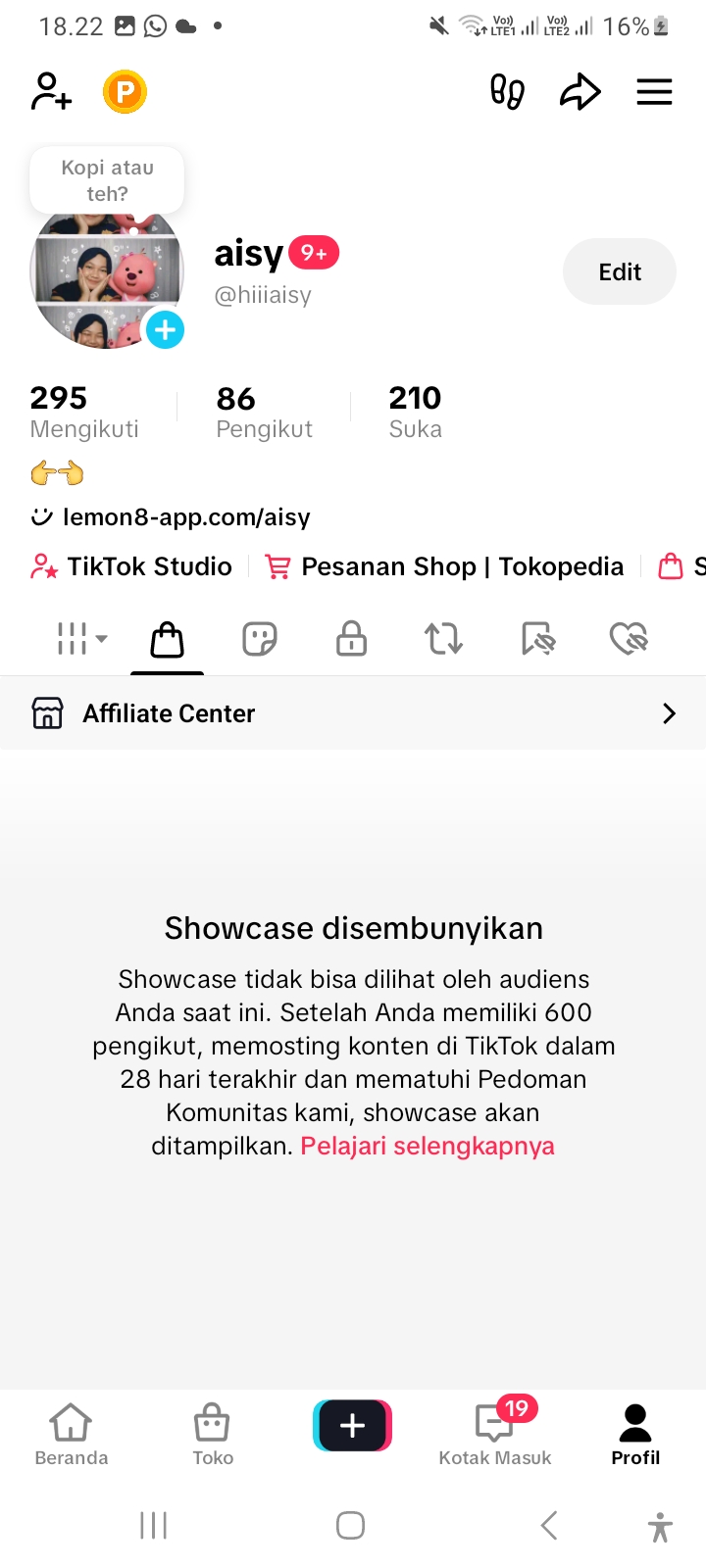Tap the Edit profile button
This screenshot has height=1568, width=706.
619,271
